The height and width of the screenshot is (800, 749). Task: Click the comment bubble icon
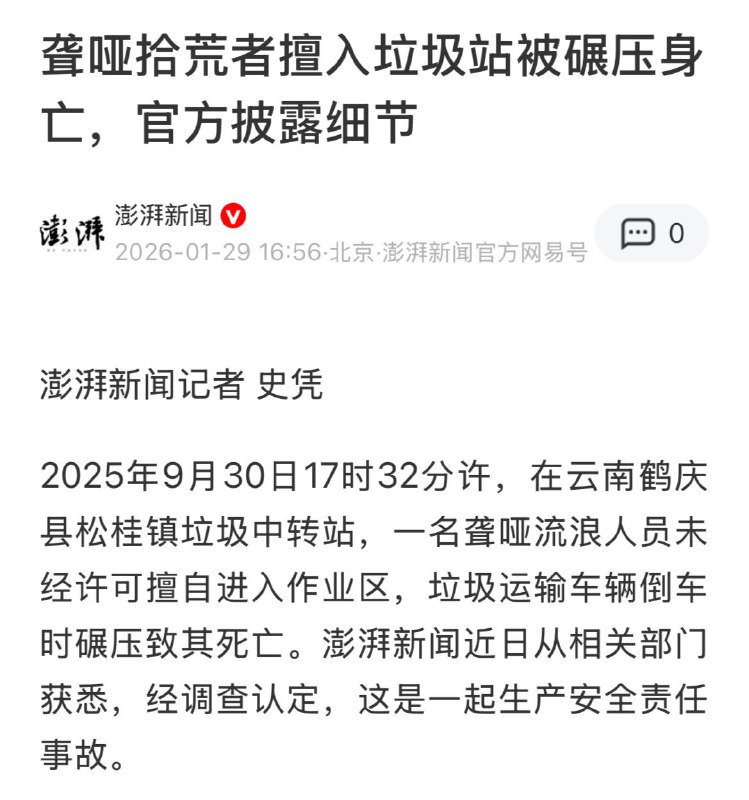coord(637,230)
